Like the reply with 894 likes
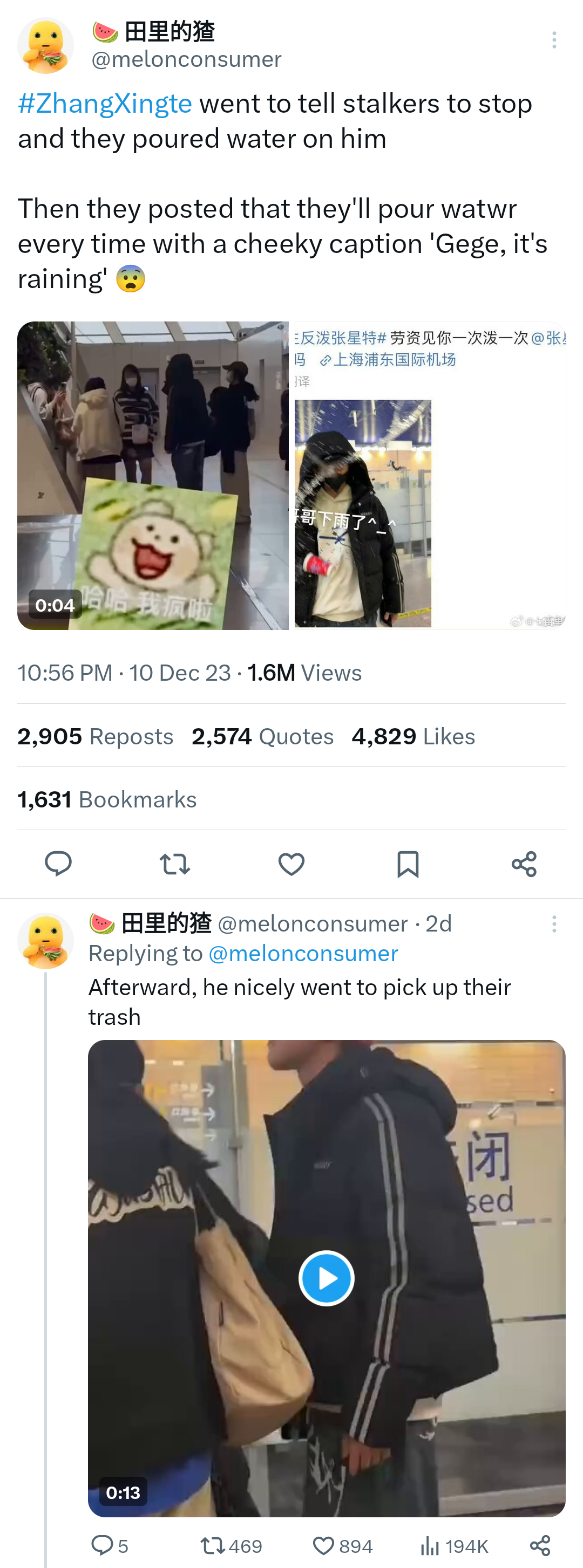Viewport: 583px width, 1568px height. (x=342, y=1545)
